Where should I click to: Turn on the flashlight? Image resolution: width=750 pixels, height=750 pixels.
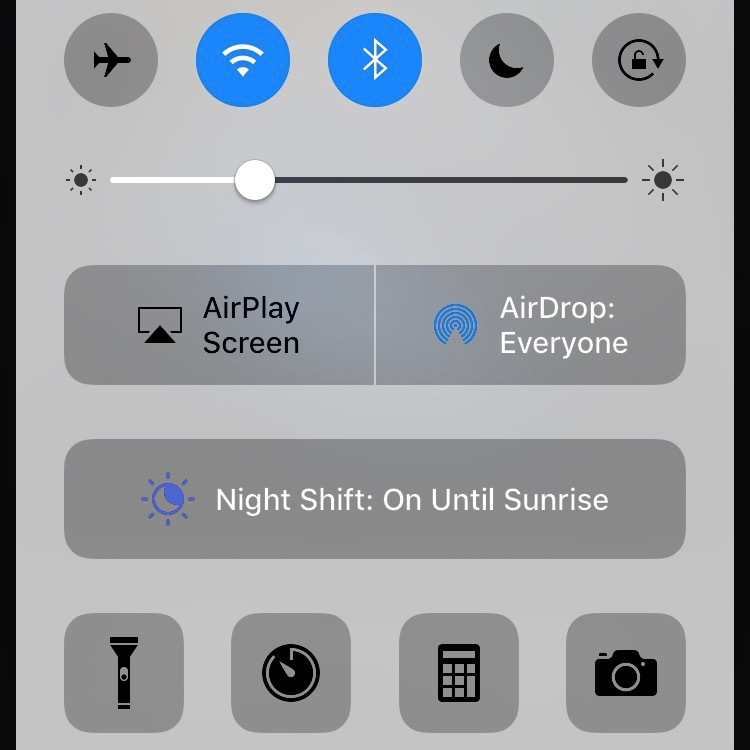[x=124, y=672]
